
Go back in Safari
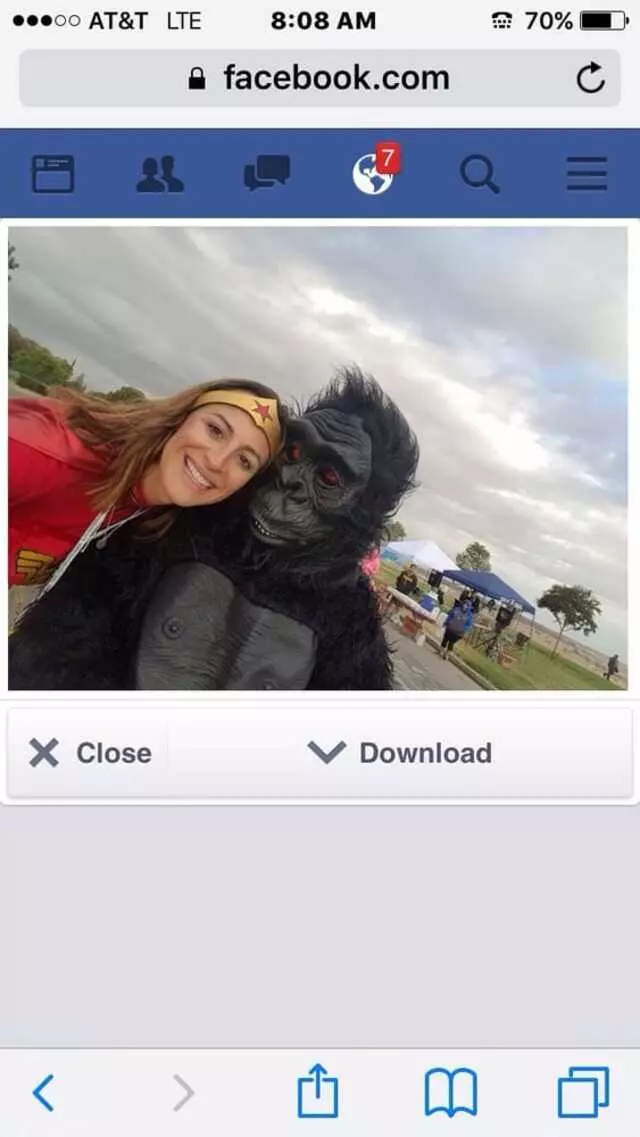43,1093
